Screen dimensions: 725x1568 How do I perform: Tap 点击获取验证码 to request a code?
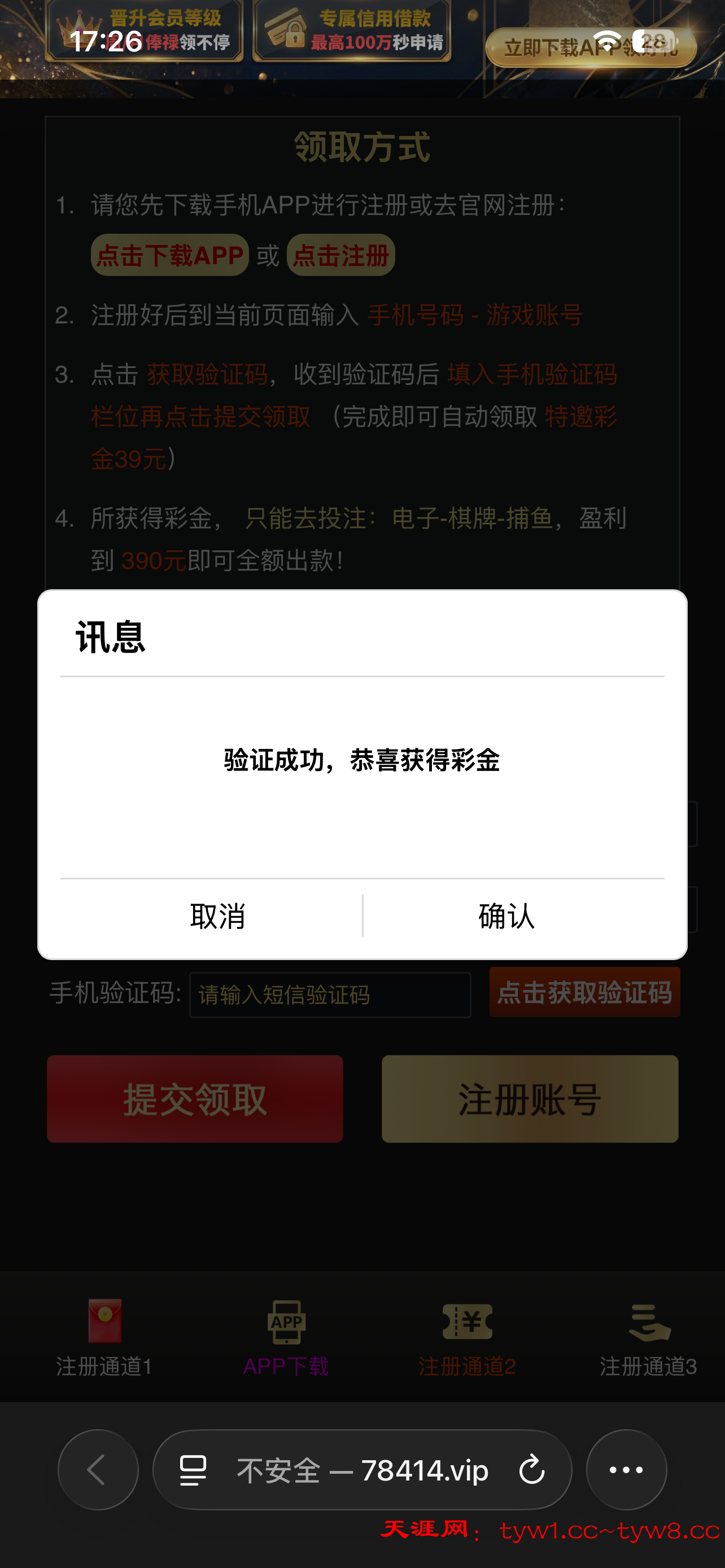click(x=584, y=993)
